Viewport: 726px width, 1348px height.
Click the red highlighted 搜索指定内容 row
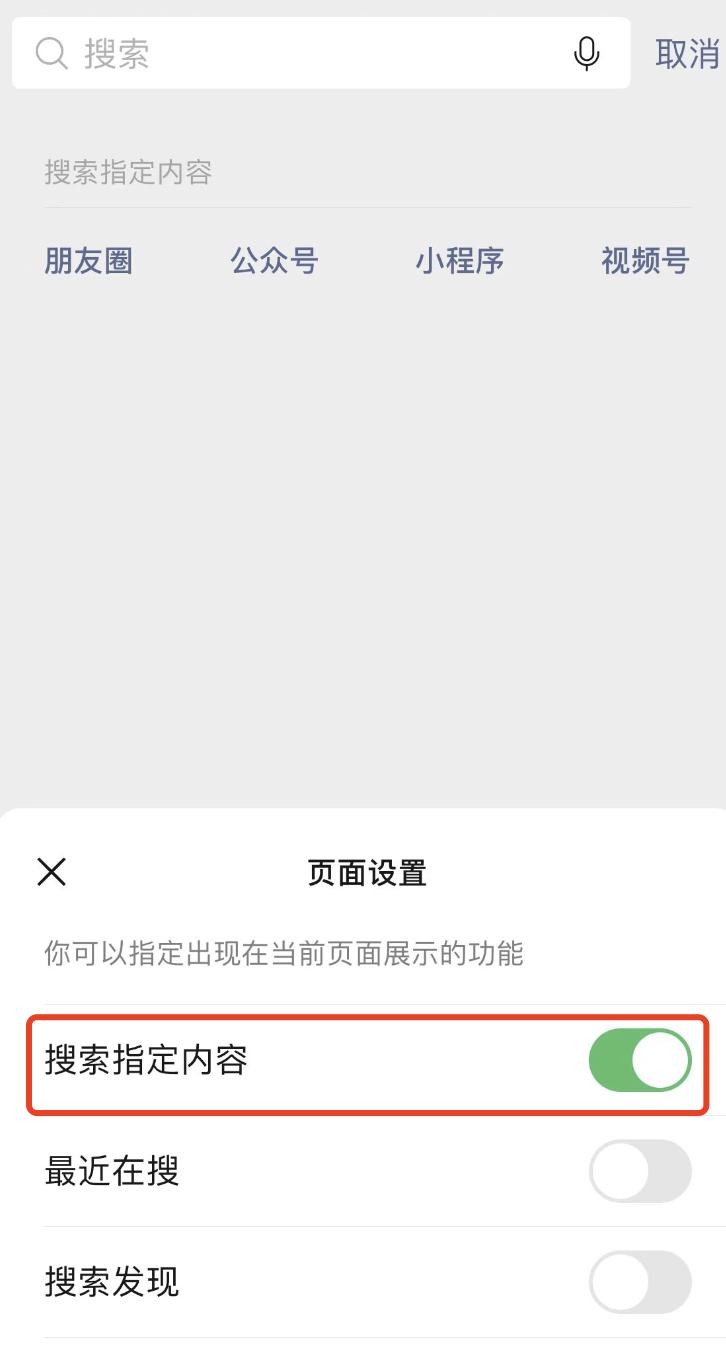coord(363,1061)
